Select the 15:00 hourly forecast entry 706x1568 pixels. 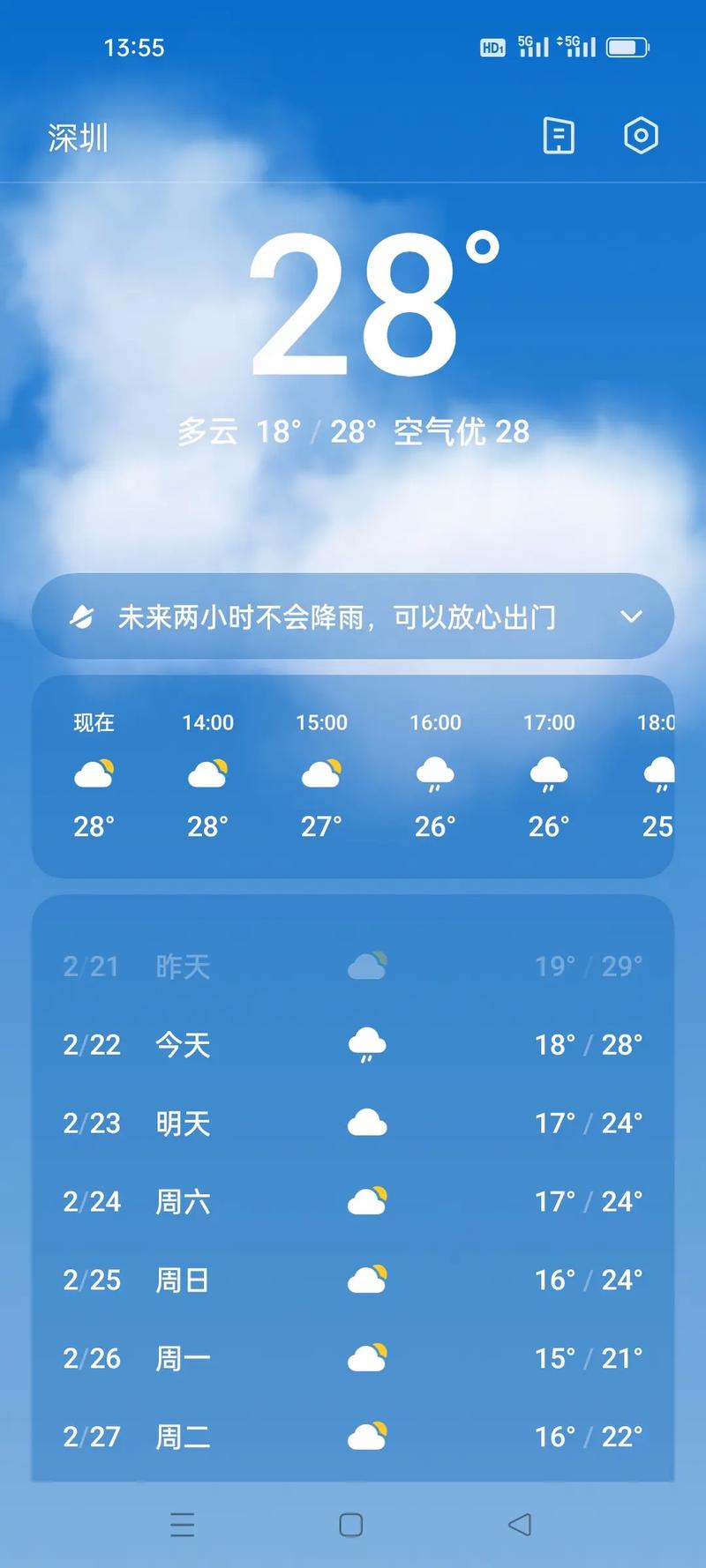(x=320, y=774)
